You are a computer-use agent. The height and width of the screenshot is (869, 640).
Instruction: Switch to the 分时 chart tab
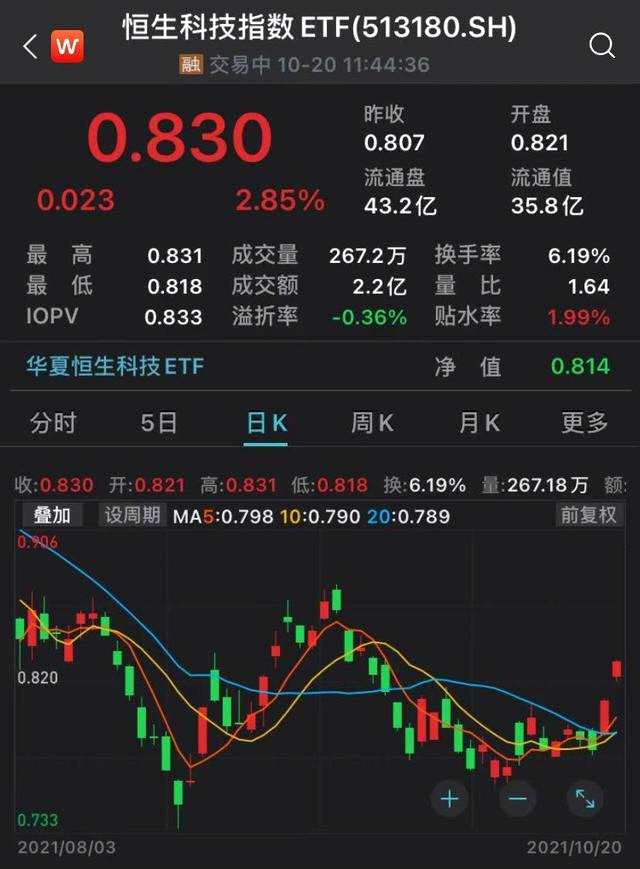point(53,423)
